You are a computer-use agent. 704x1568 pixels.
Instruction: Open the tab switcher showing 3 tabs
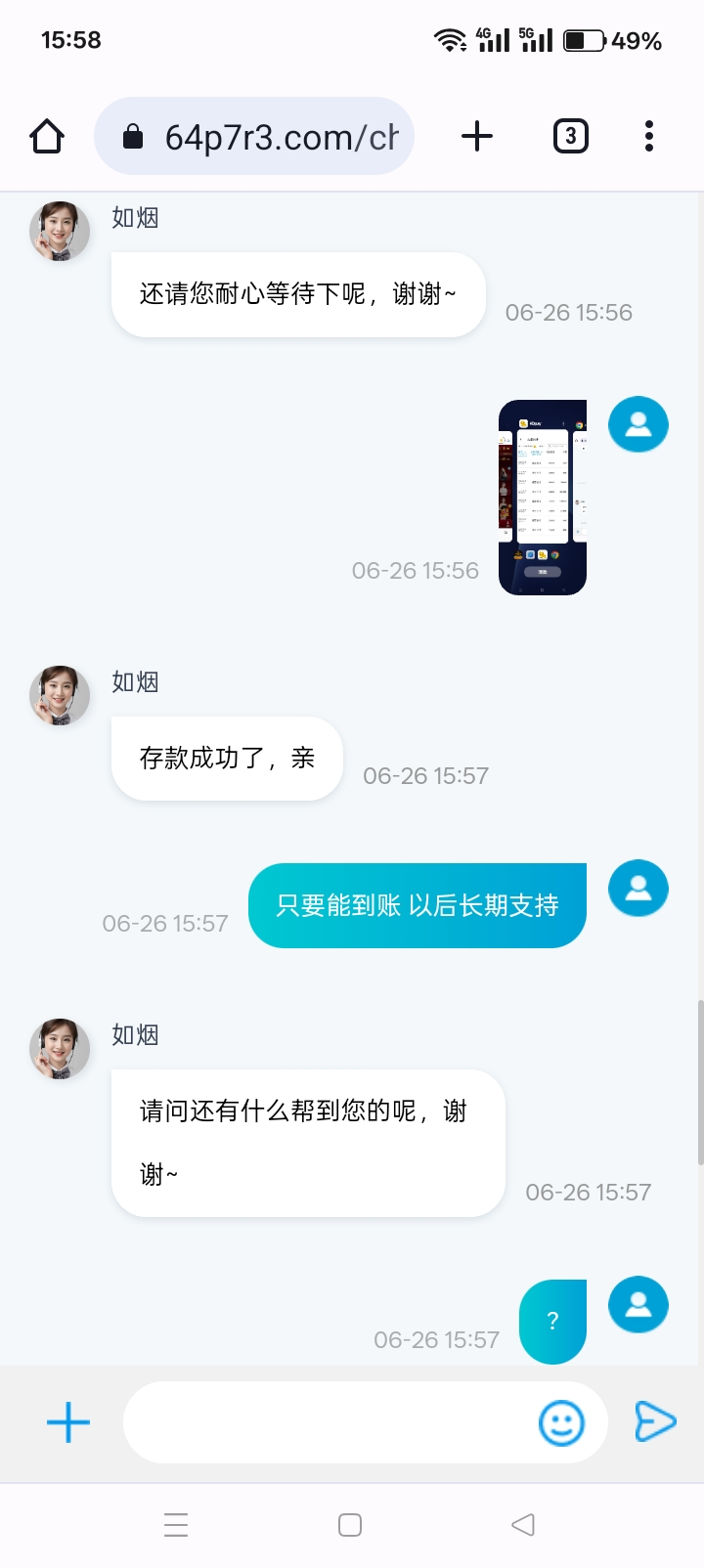coord(571,136)
